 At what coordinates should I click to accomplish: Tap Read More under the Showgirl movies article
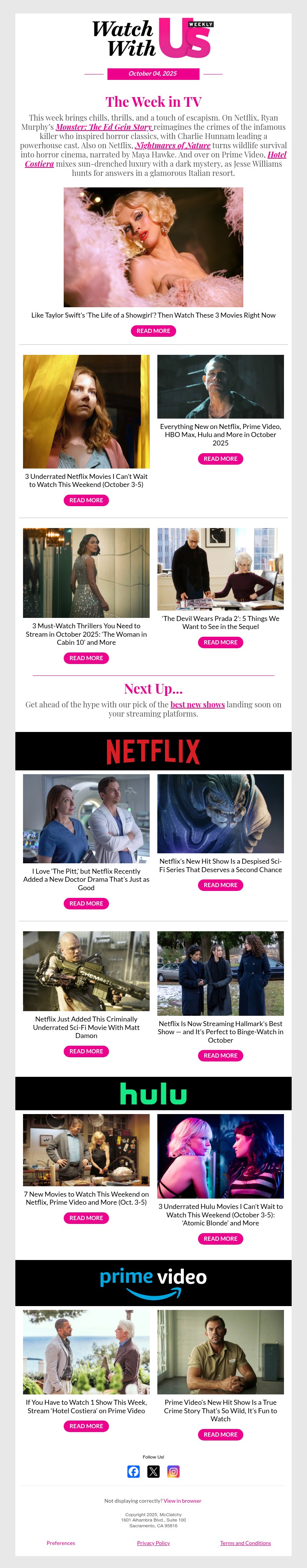[x=153, y=331]
